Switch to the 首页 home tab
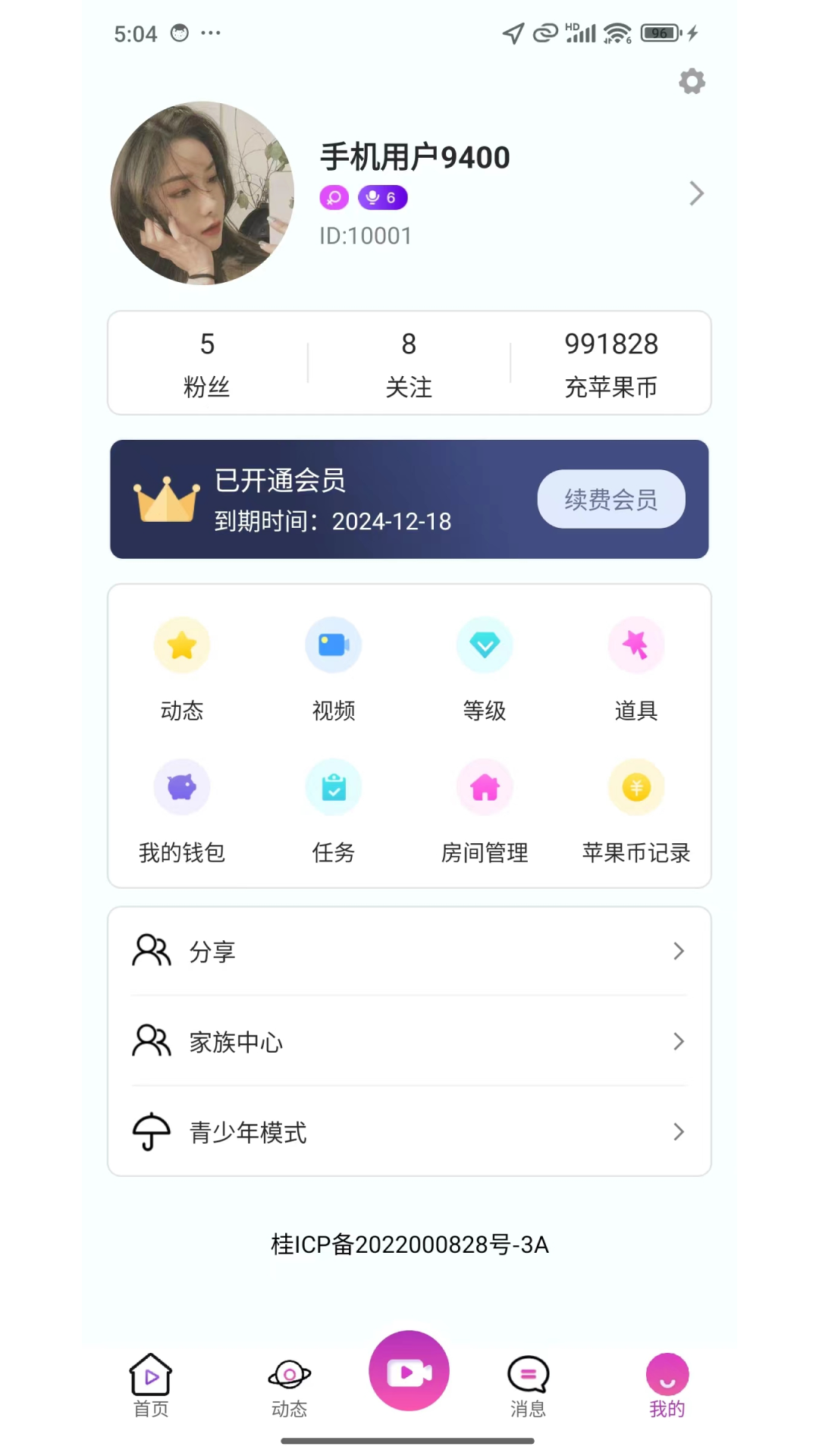819x1456 pixels. pyautogui.click(x=151, y=1385)
